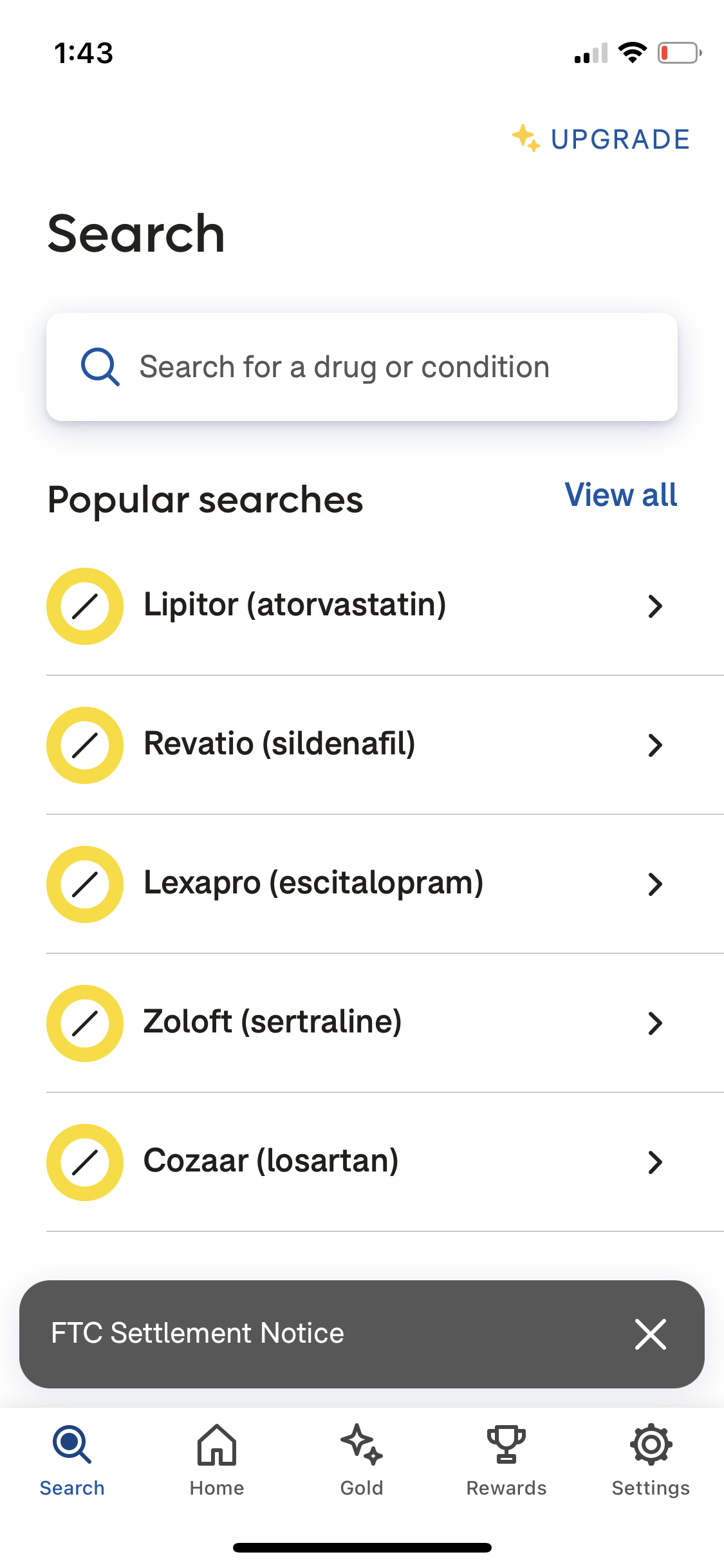Screen dimensions: 724x1568
Task: Tap the yellow pill icon beside Zoloft
Action: [x=84, y=1023]
